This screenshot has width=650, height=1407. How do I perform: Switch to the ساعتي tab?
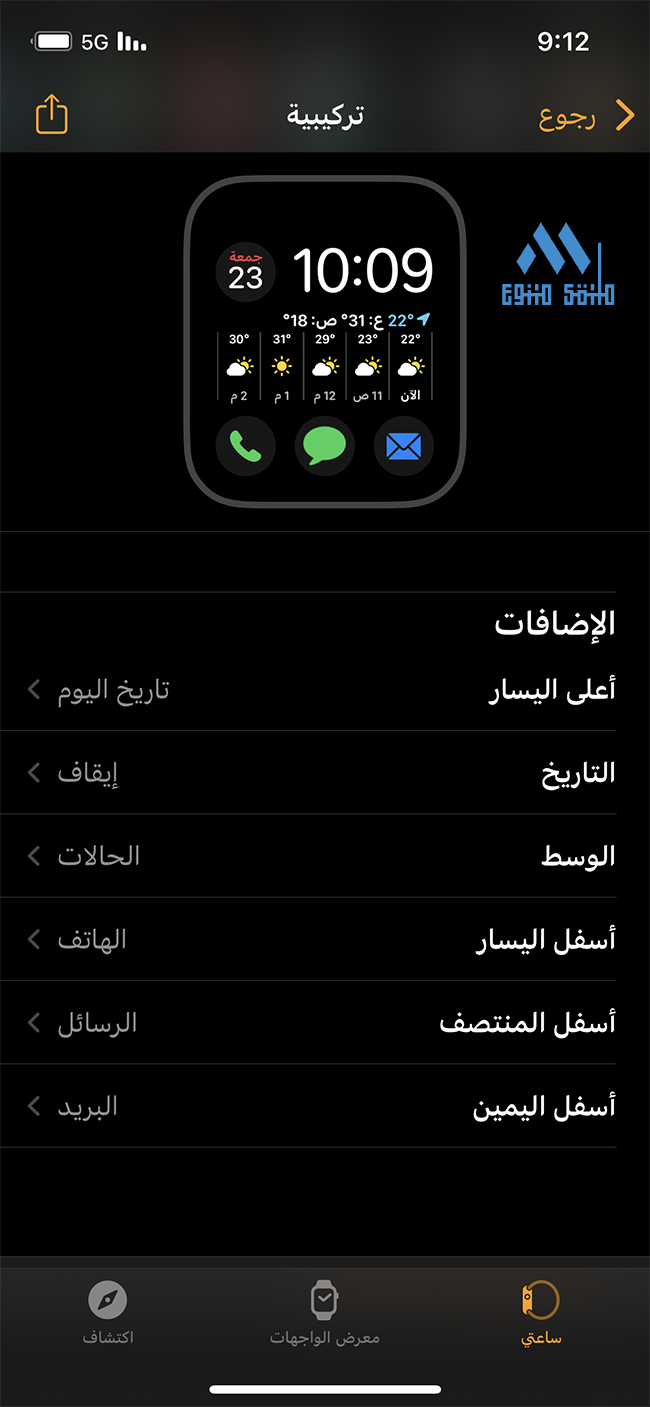pyautogui.click(x=541, y=1313)
